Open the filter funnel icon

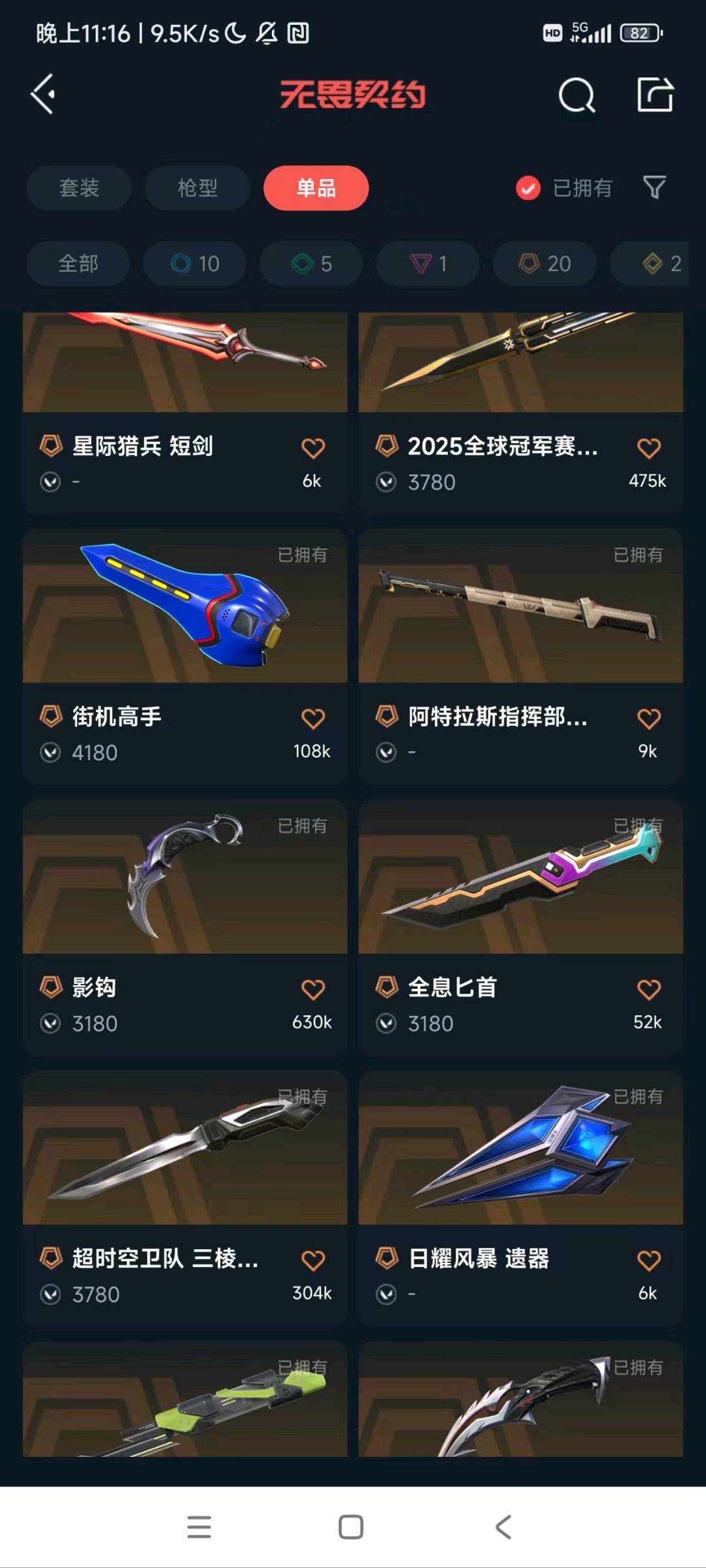pyautogui.click(x=654, y=188)
